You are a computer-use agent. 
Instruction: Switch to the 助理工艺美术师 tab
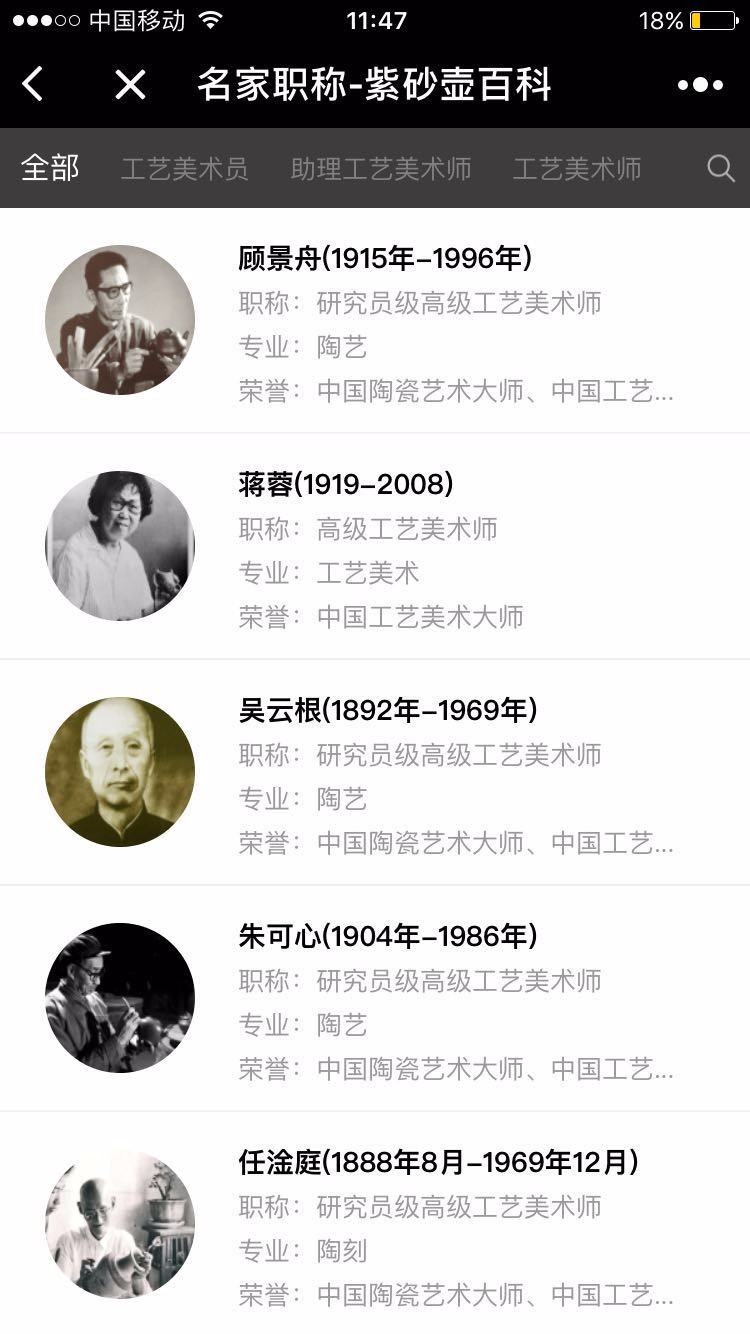(381, 168)
